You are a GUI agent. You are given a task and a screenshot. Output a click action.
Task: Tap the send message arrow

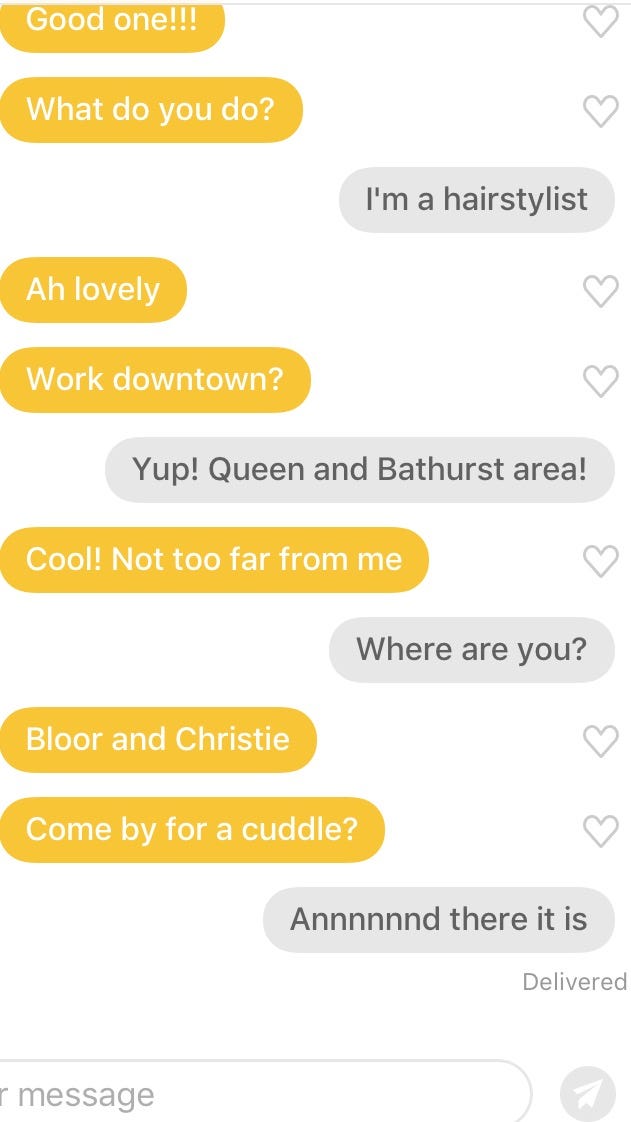[588, 1094]
